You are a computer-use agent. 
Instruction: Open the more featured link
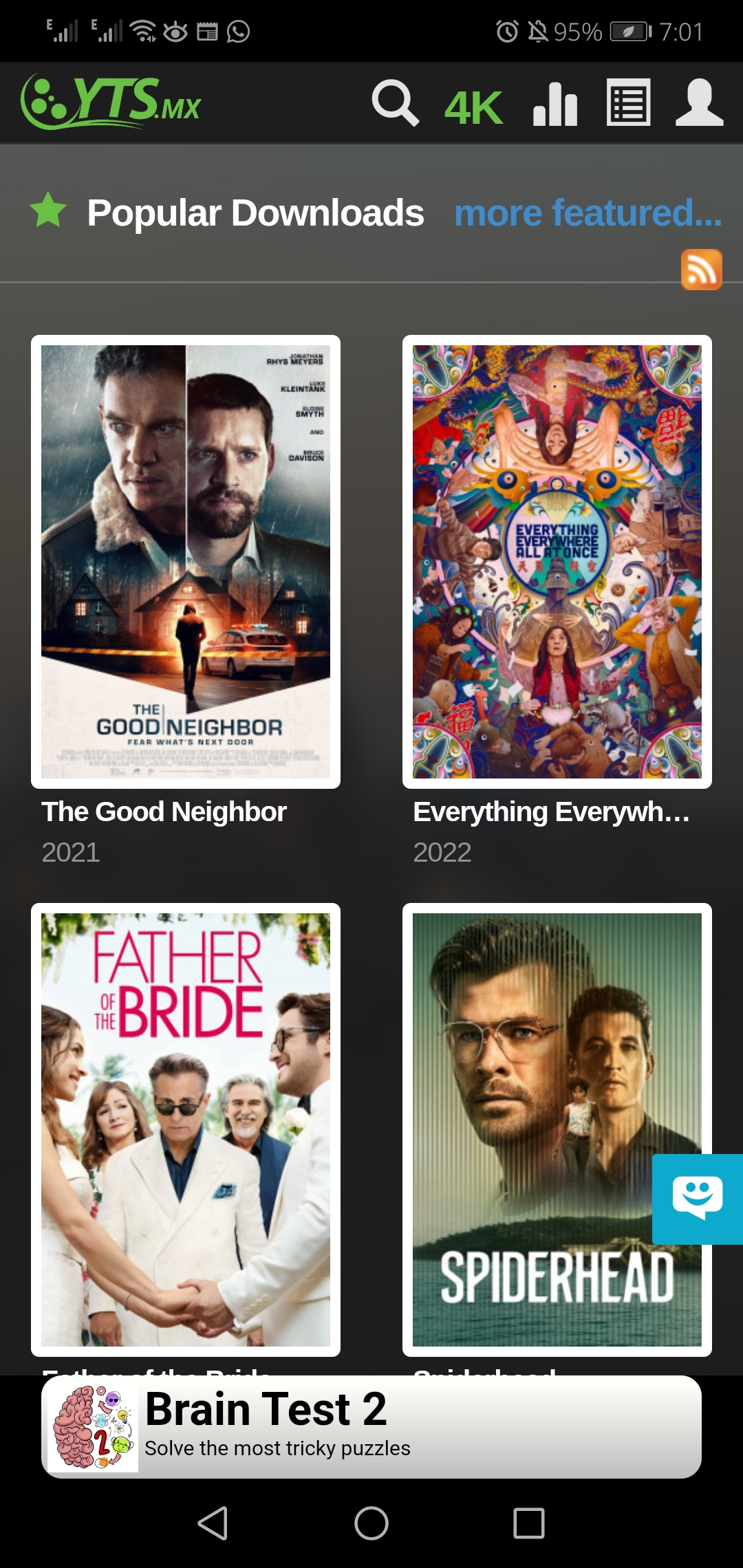pos(588,213)
